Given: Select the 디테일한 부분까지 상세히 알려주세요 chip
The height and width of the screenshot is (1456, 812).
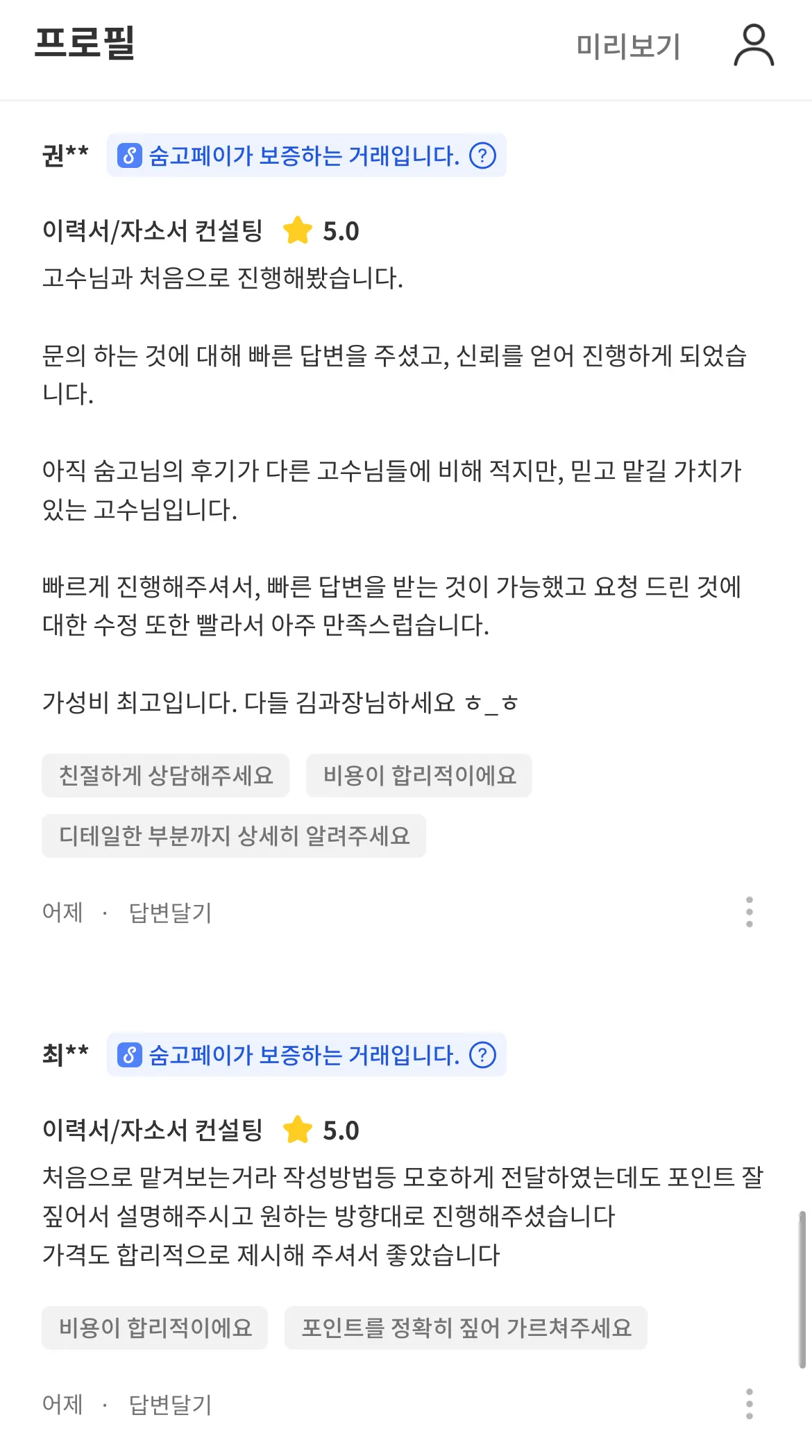Looking at the screenshot, I should click(234, 836).
